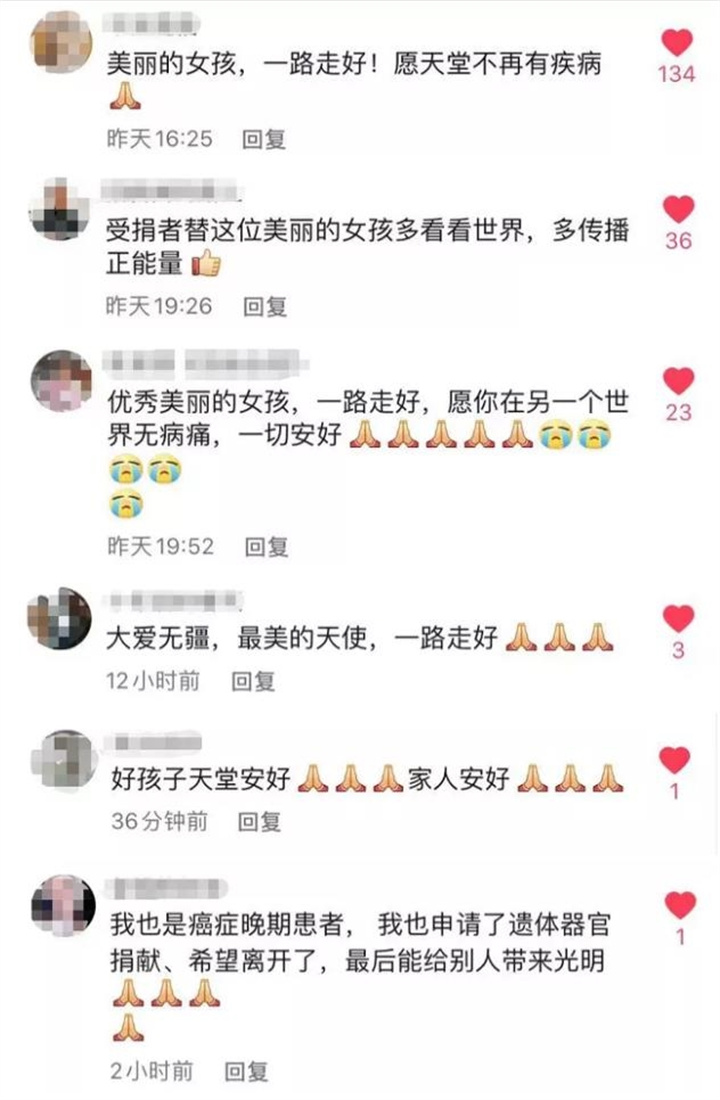The image size is (720, 1100).
Task: Like the comment 好孩子天堂安好
Action: coord(675,760)
